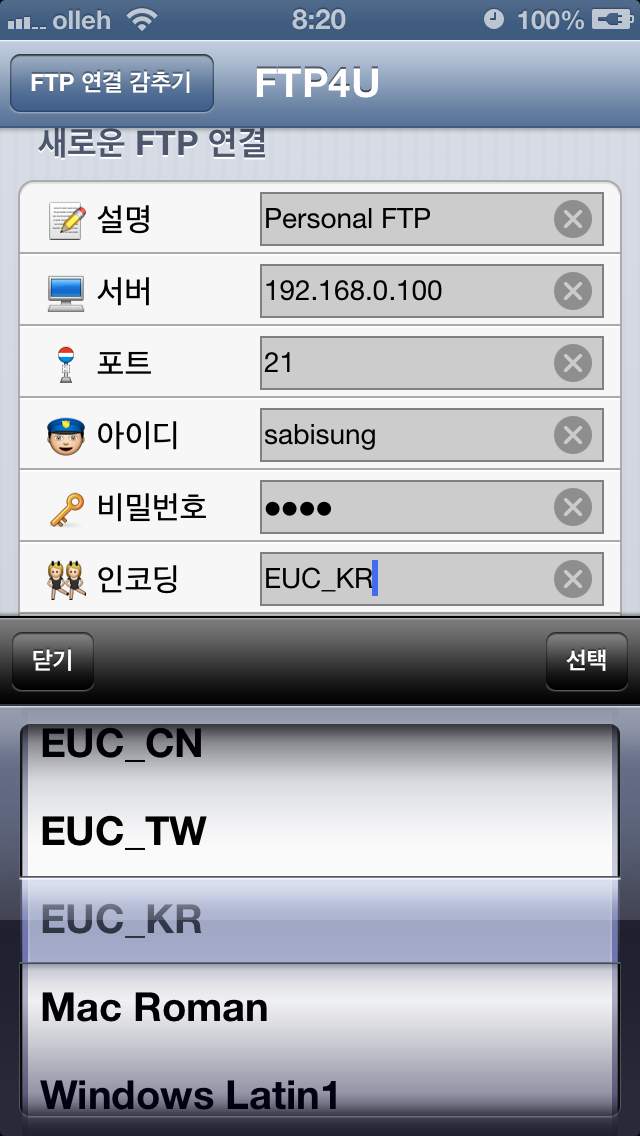Clear the 인코딩 field value

pos(572,579)
